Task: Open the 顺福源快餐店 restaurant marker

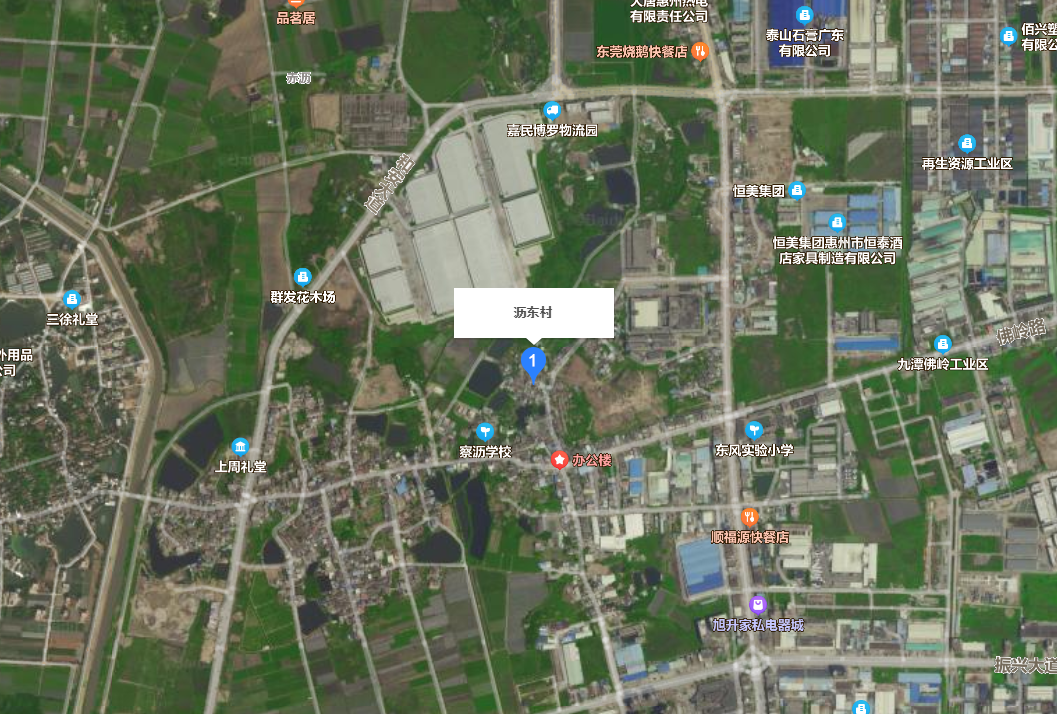Action: pos(751,516)
